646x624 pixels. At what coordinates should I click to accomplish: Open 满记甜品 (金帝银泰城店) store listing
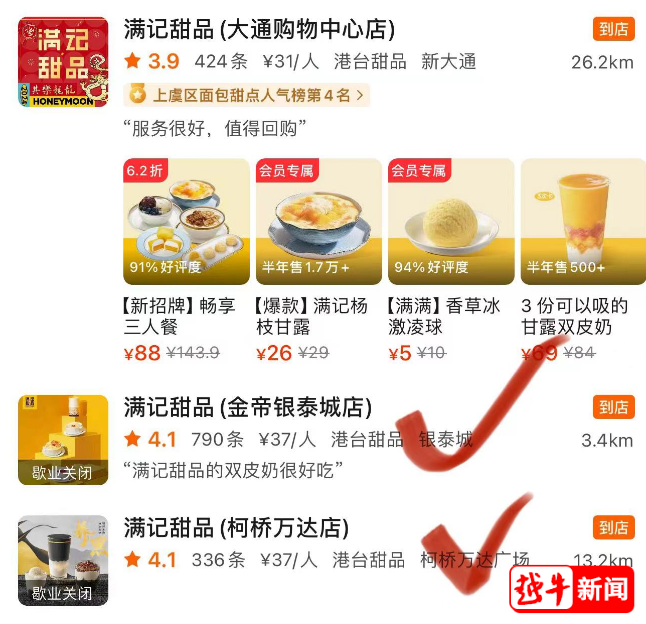(x=247, y=407)
